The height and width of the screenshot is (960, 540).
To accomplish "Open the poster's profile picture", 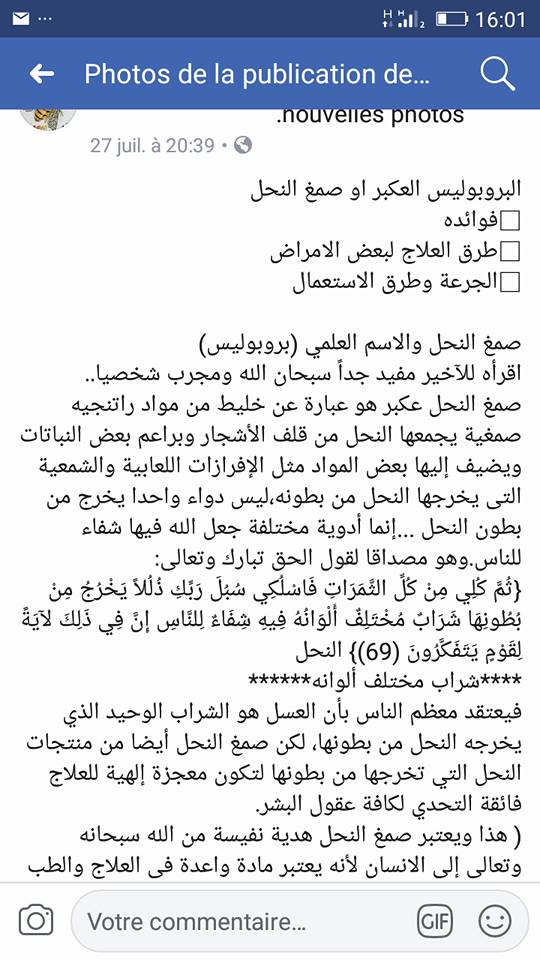I will pos(48,118).
